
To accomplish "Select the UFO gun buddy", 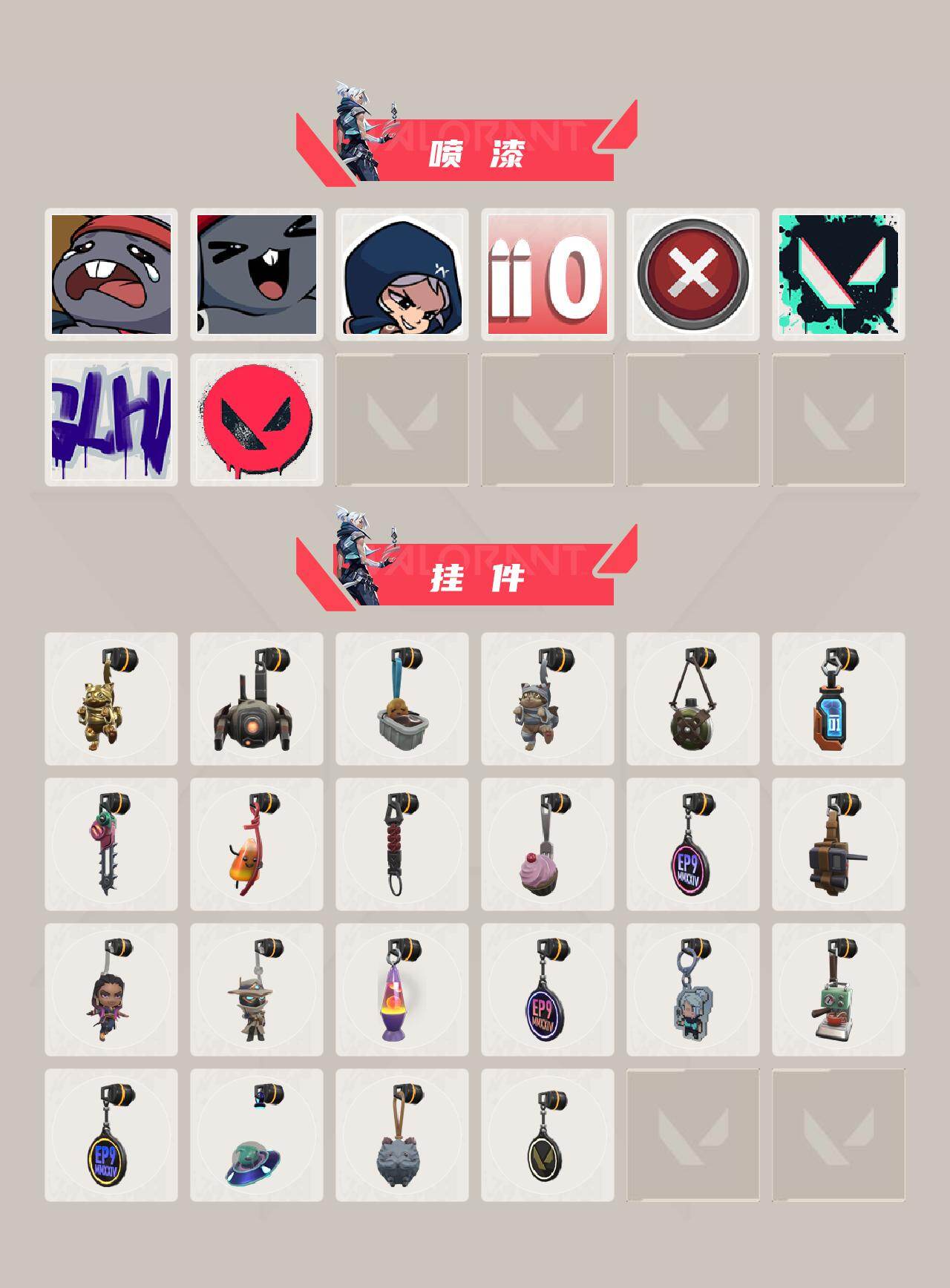I will click(254, 1143).
